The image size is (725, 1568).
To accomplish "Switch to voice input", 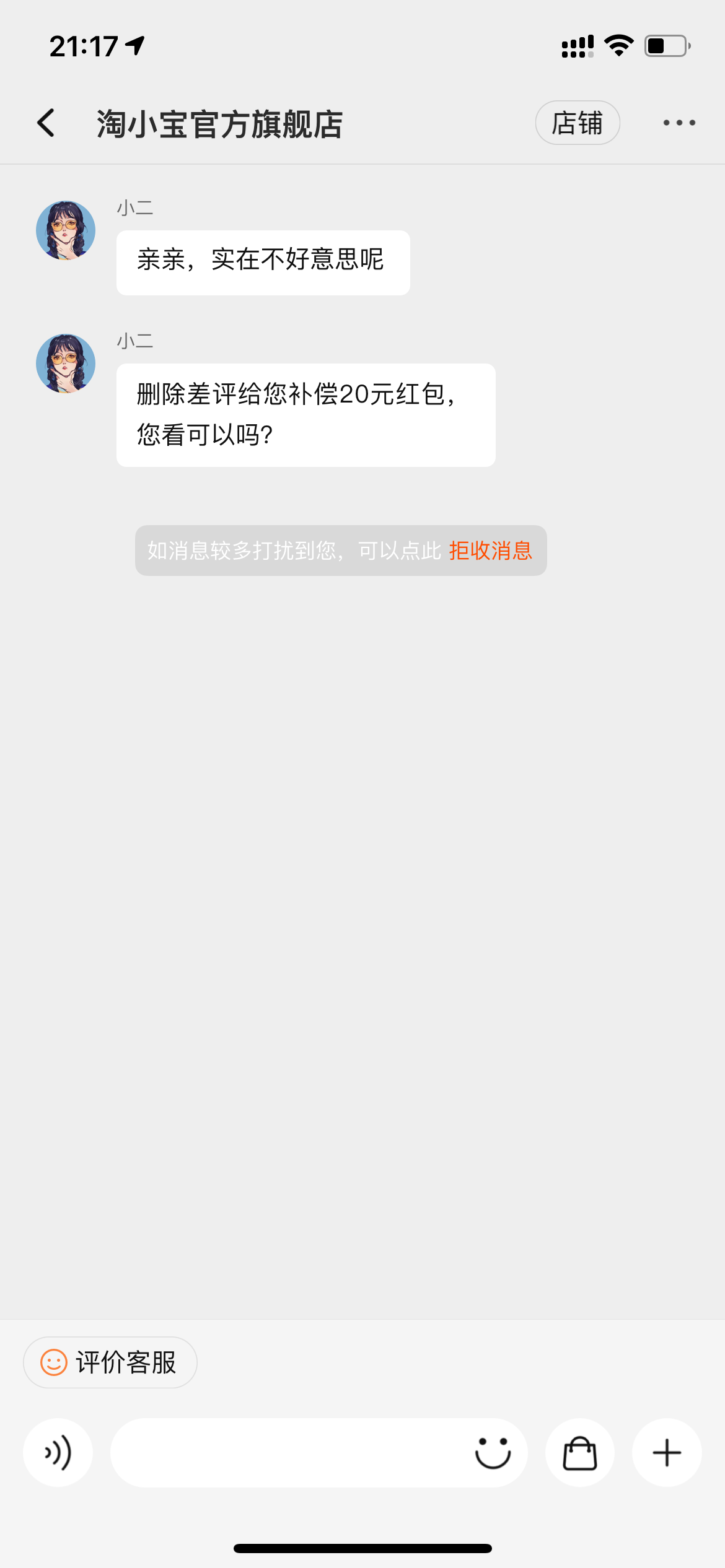I will pos(58,1453).
